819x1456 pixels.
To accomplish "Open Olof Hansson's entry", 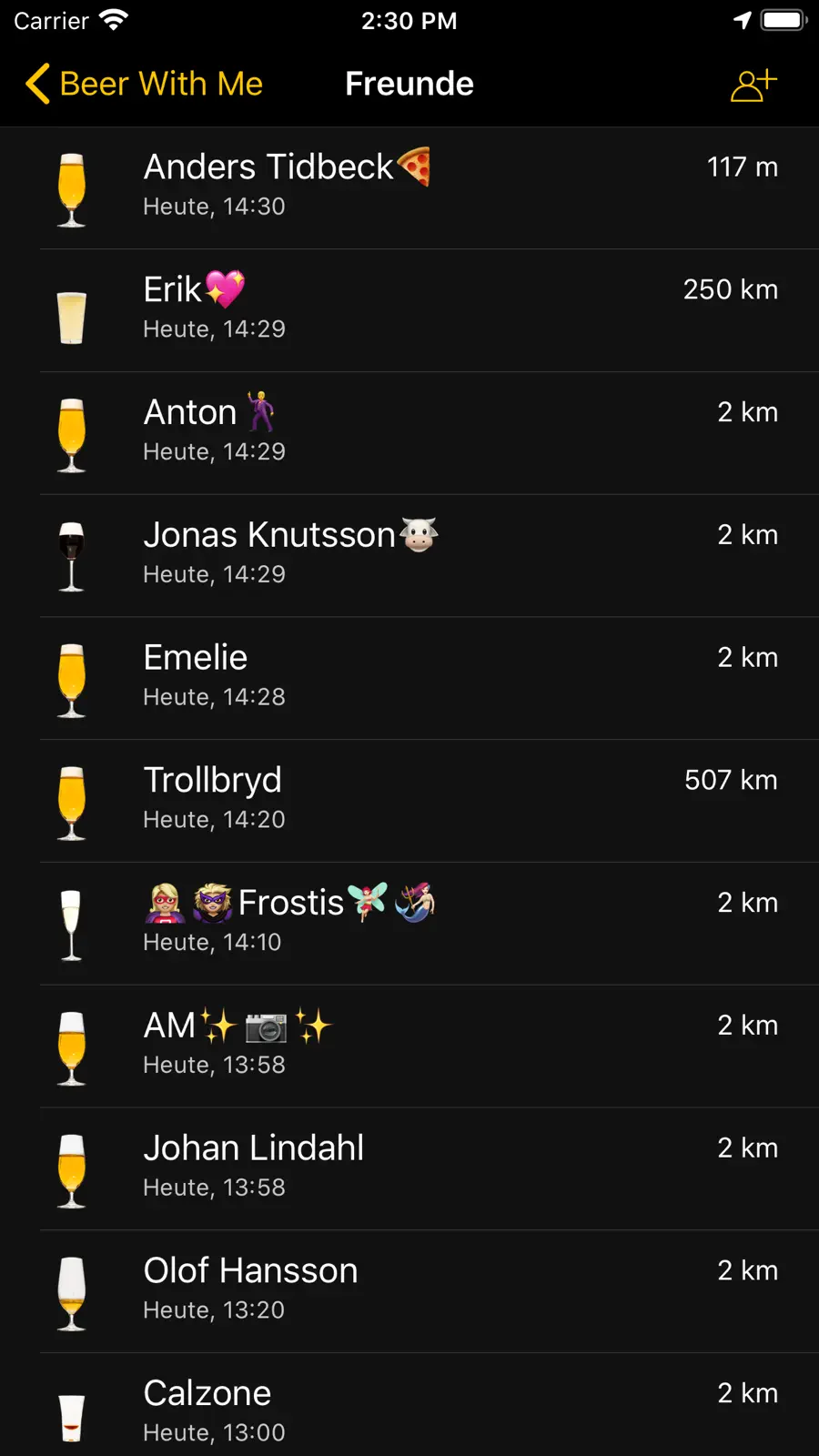I will click(409, 1292).
